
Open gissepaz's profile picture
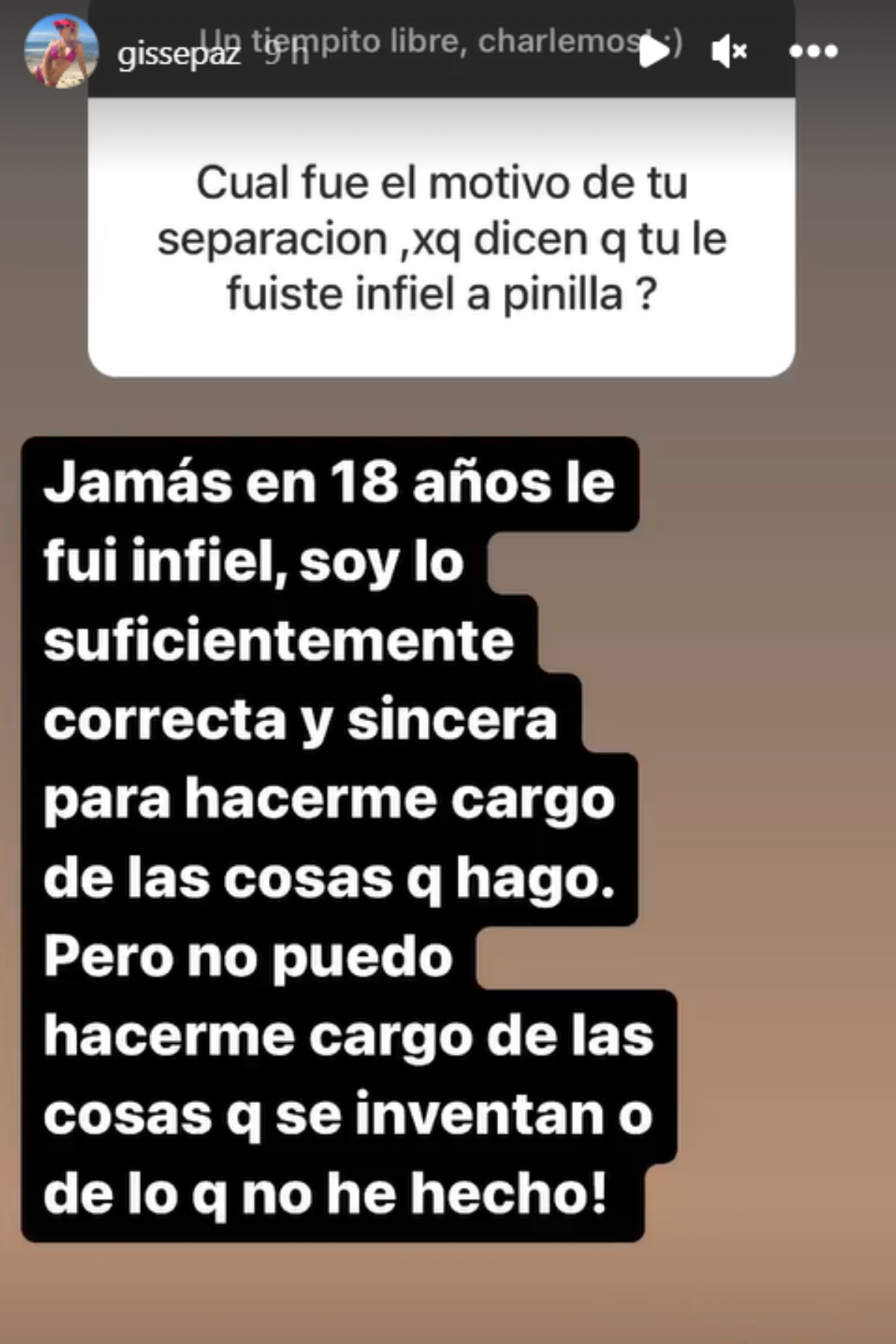pos(60,52)
